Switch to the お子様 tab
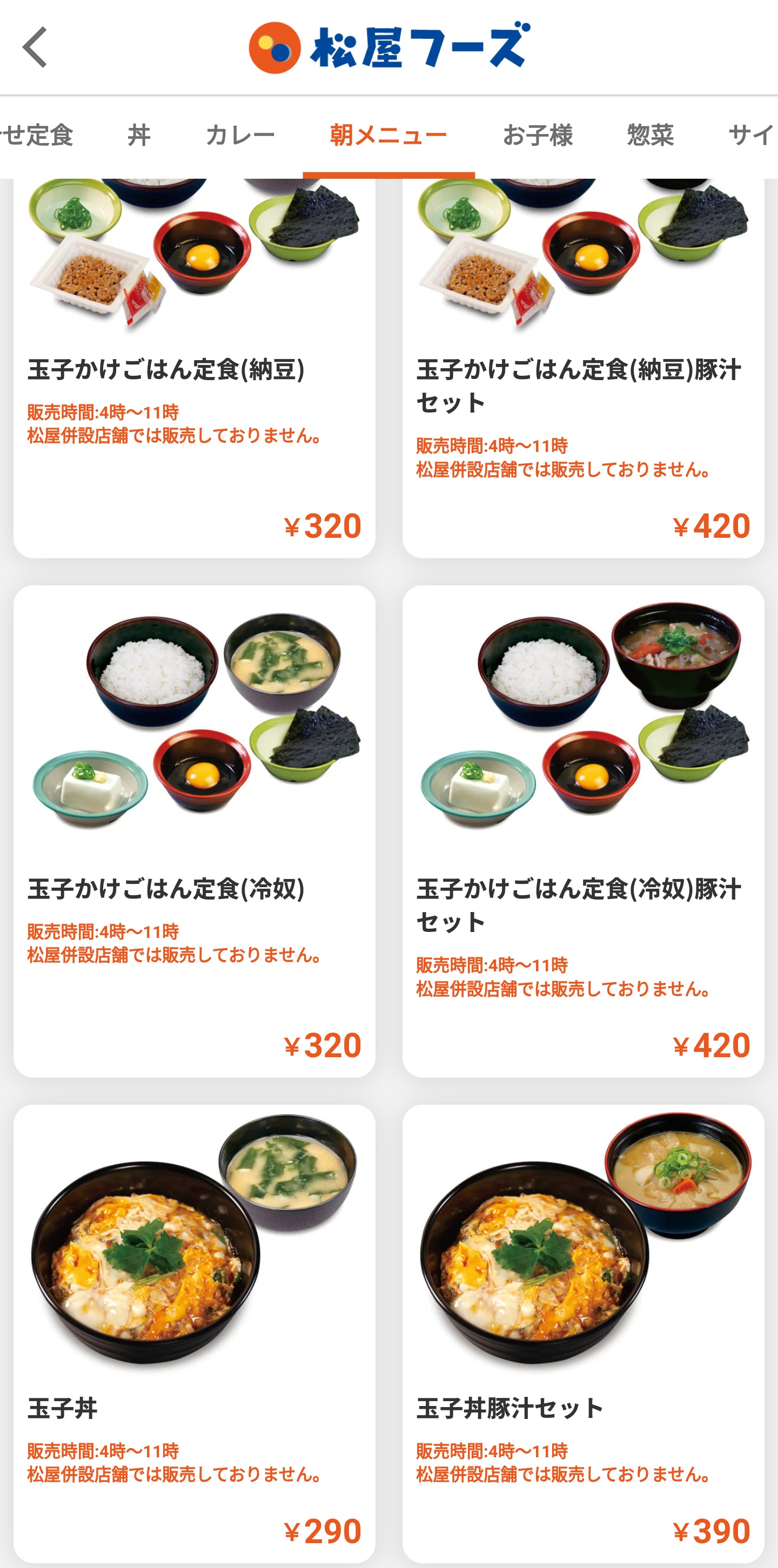 538,135
